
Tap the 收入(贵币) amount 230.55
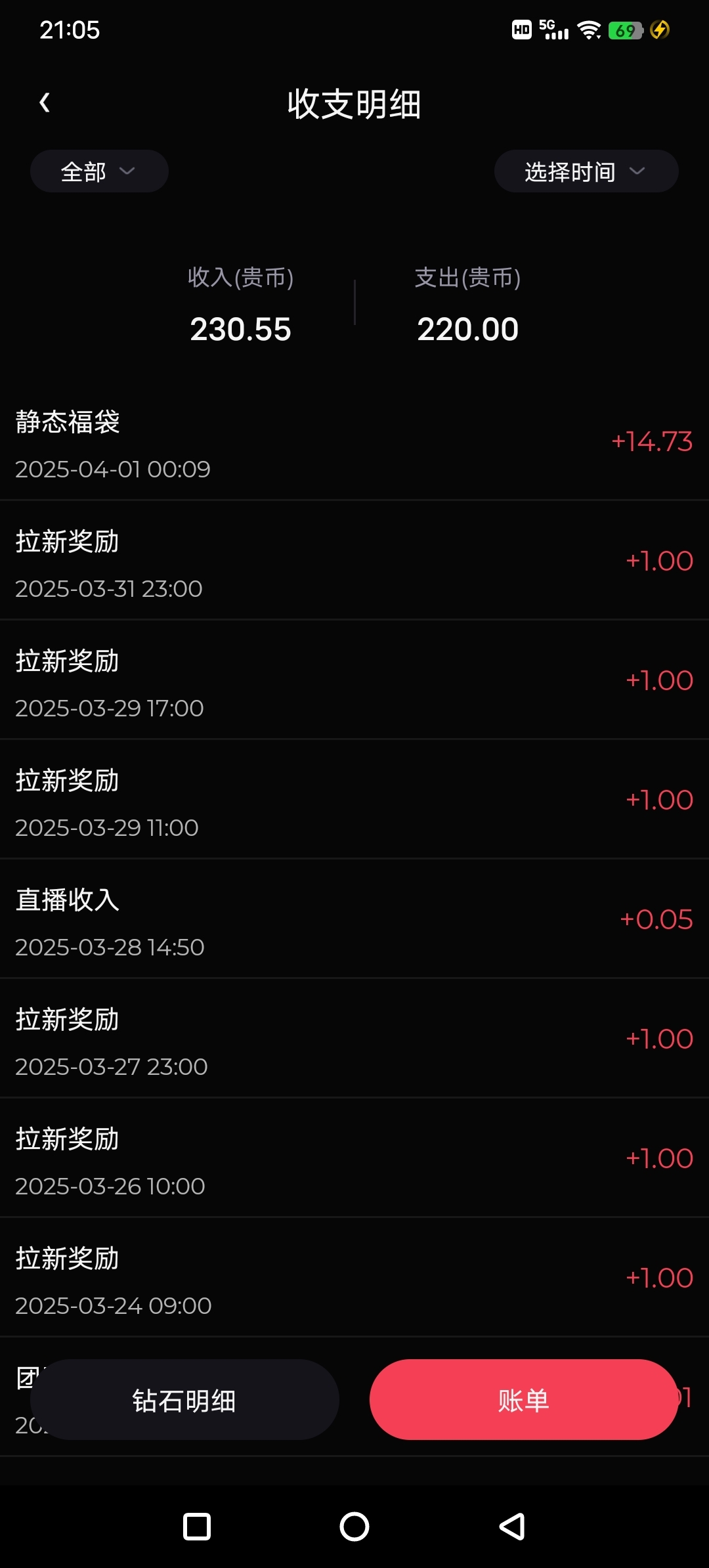coord(241,328)
